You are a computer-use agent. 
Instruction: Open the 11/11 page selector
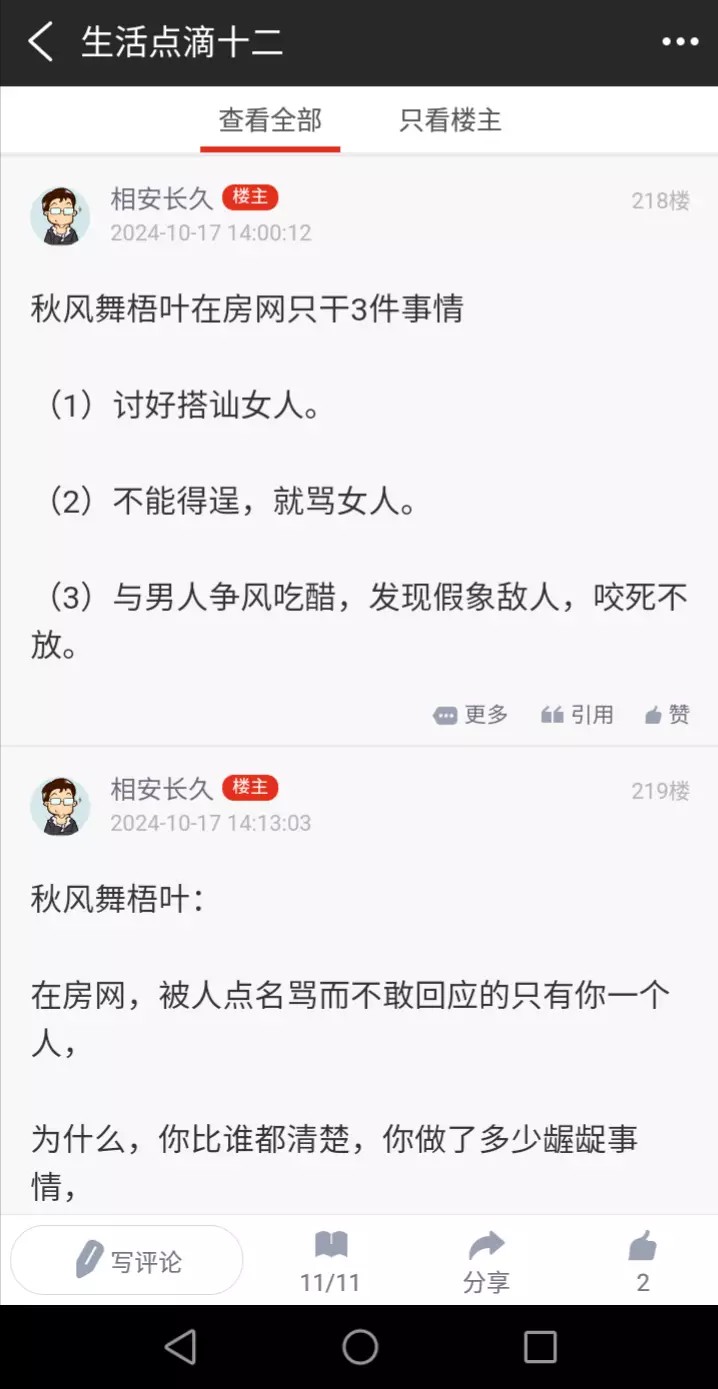point(330,1261)
